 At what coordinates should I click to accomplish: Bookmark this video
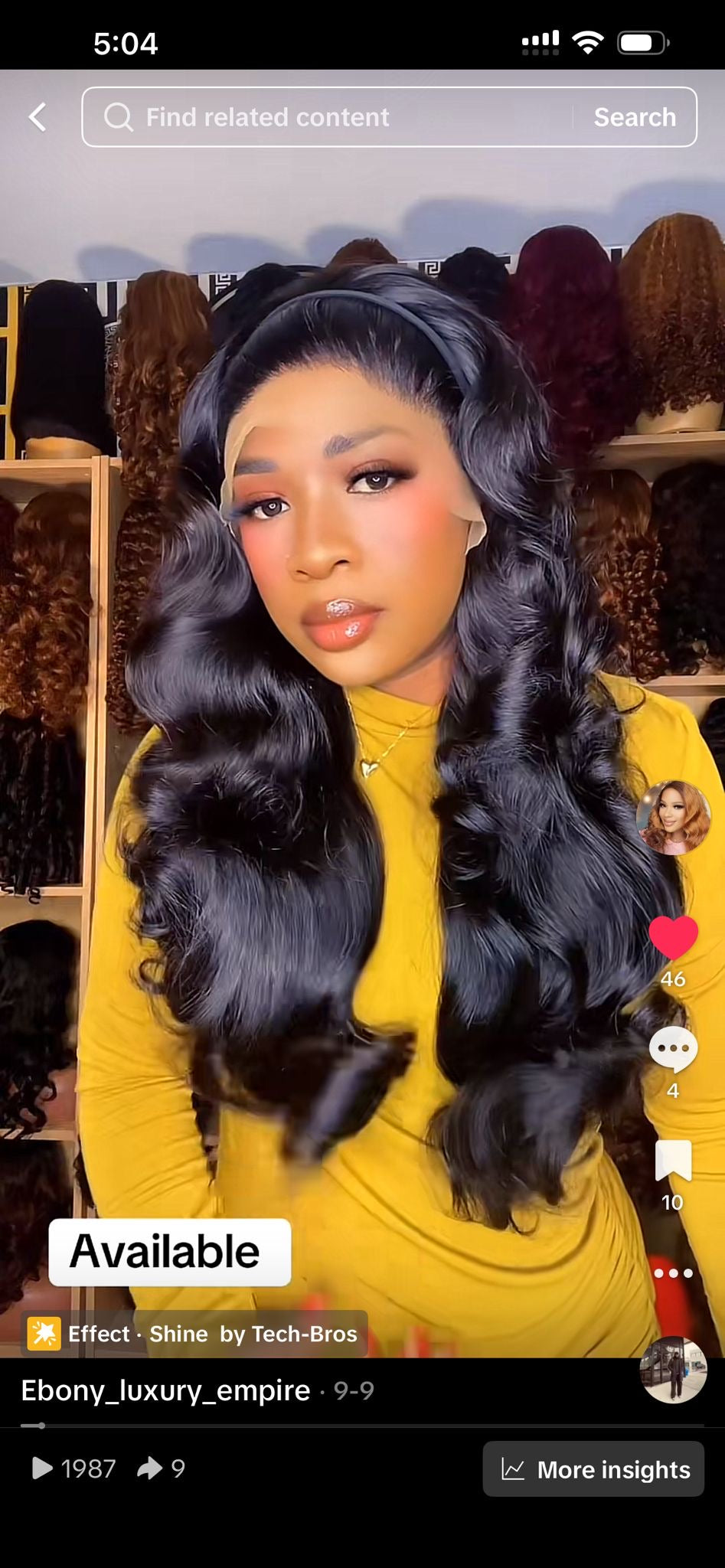pyautogui.click(x=673, y=1161)
